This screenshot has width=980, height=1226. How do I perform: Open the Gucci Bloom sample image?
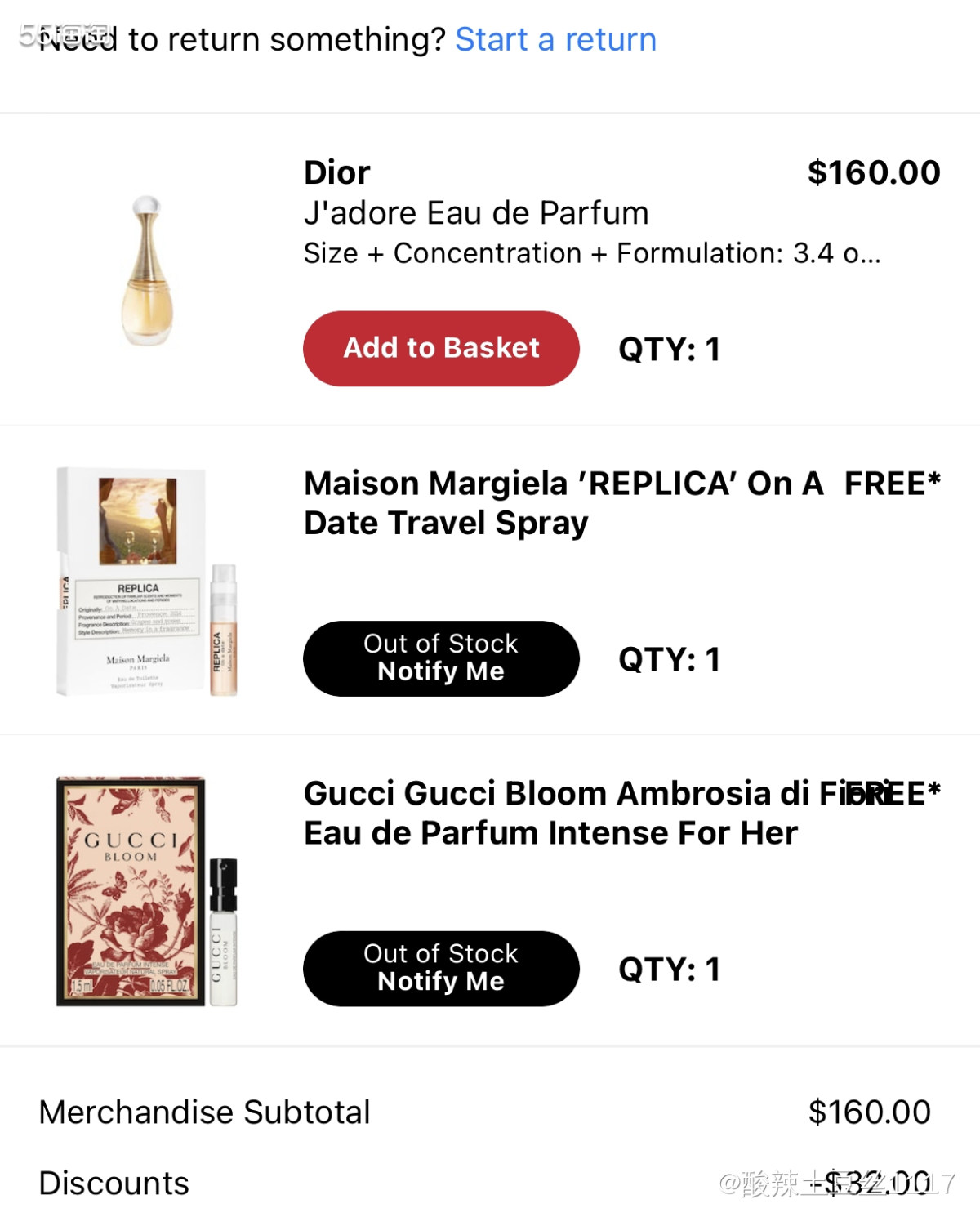147,891
